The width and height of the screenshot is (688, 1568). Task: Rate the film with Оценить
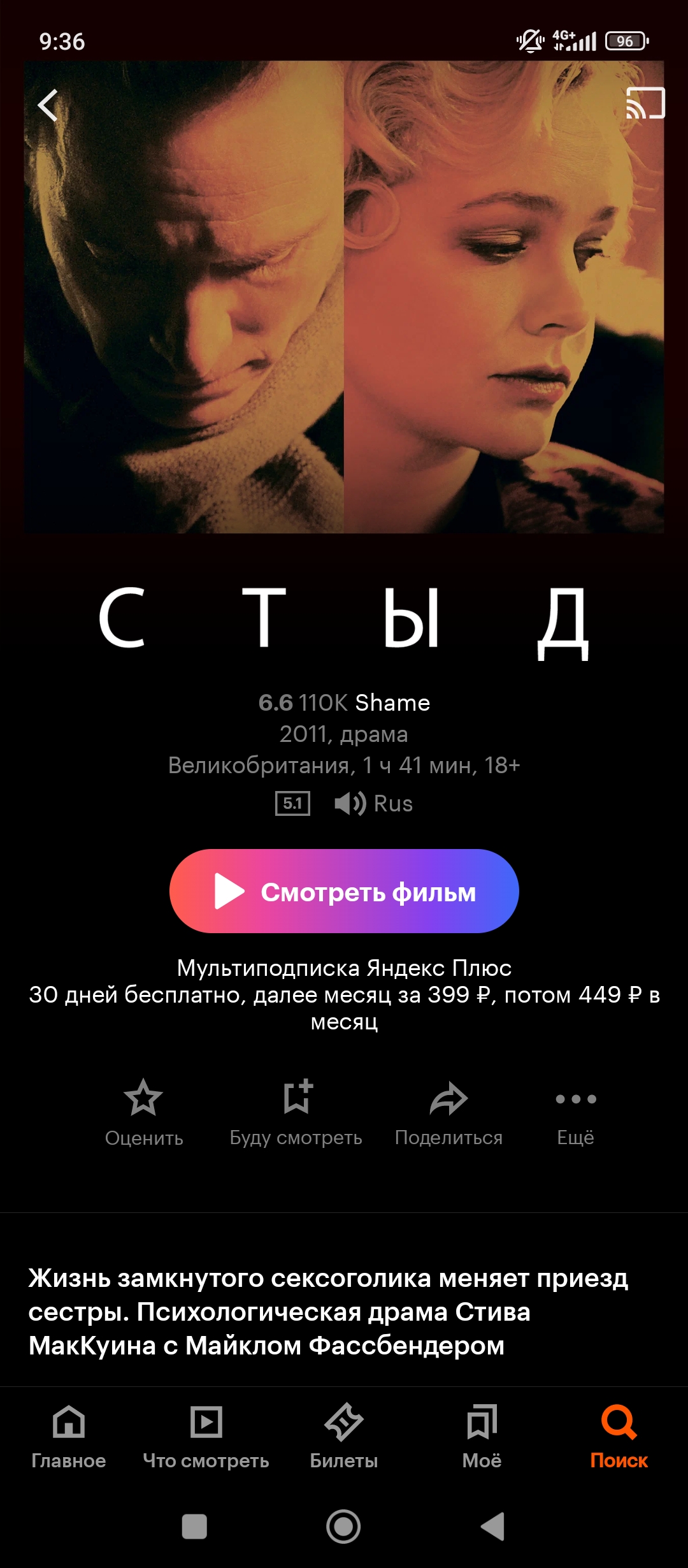(x=144, y=1113)
